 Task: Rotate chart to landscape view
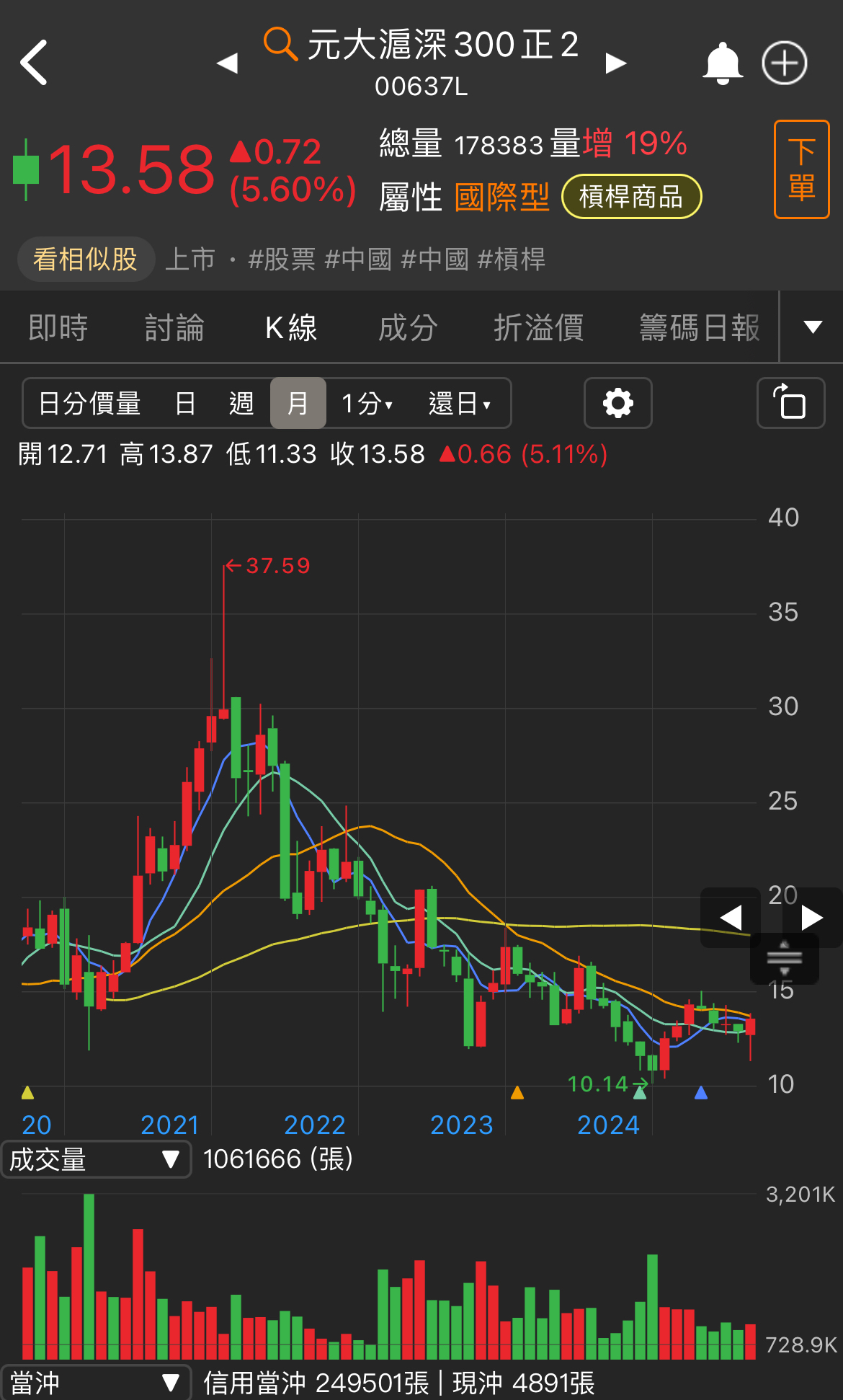click(790, 403)
